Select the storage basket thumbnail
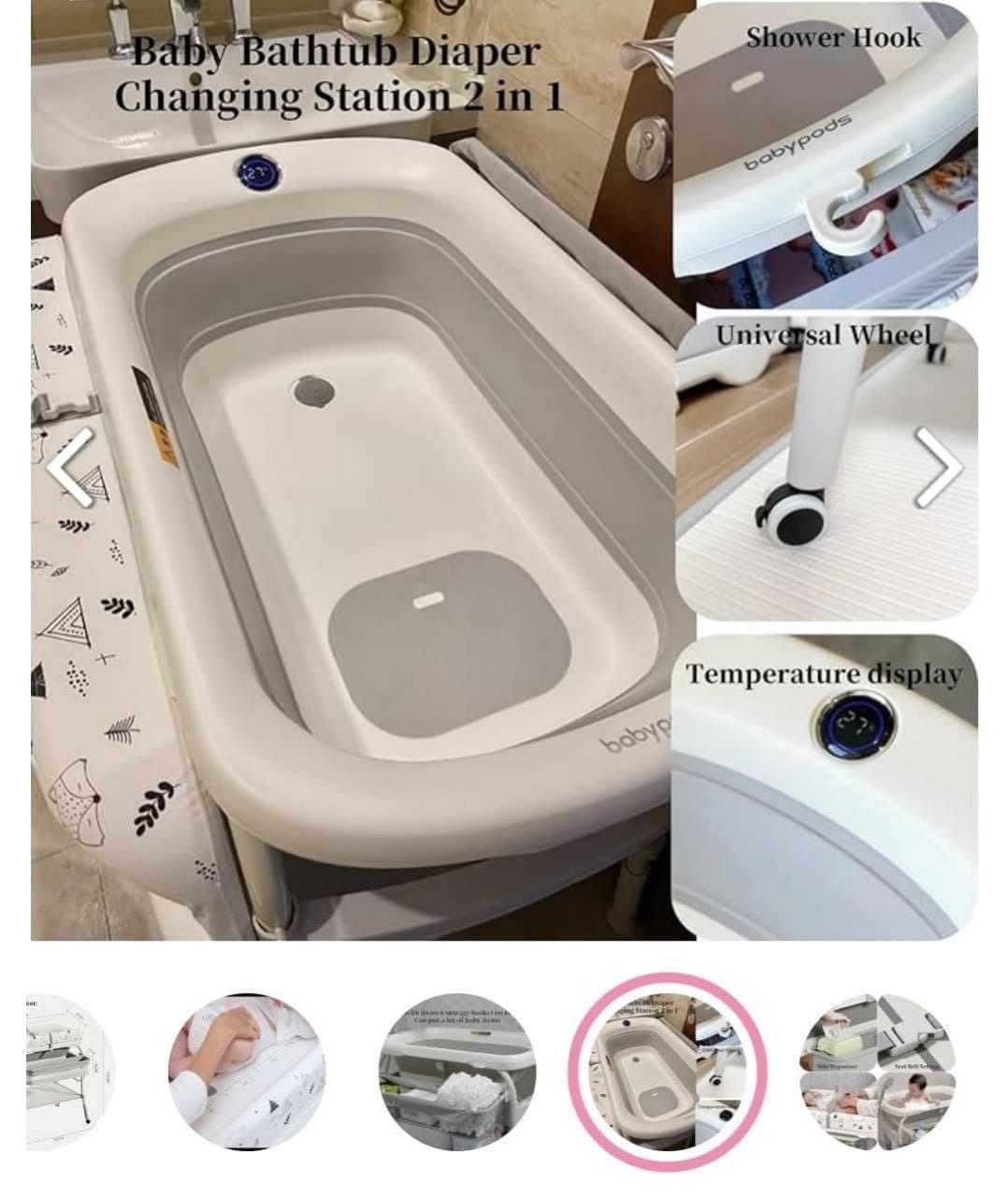The image size is (1008, 1197). click(458, 1072)
